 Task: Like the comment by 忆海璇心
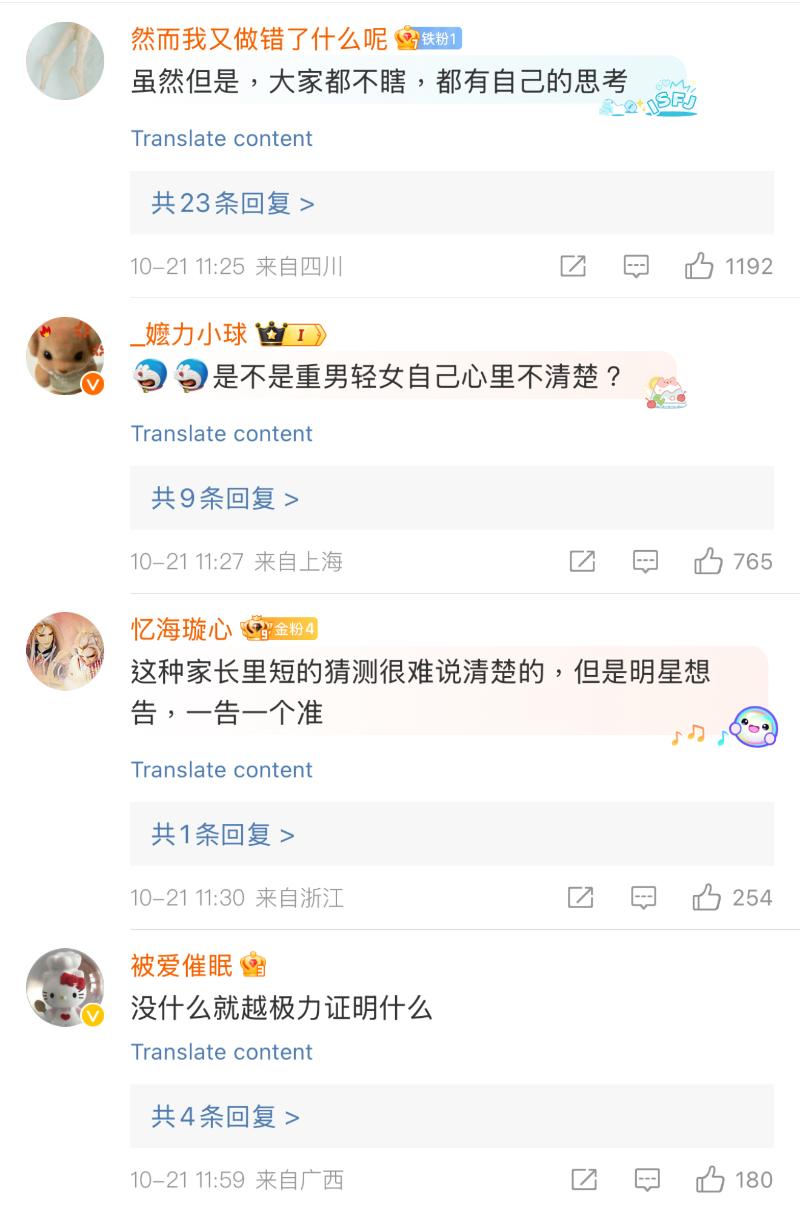tap(707, 897)
